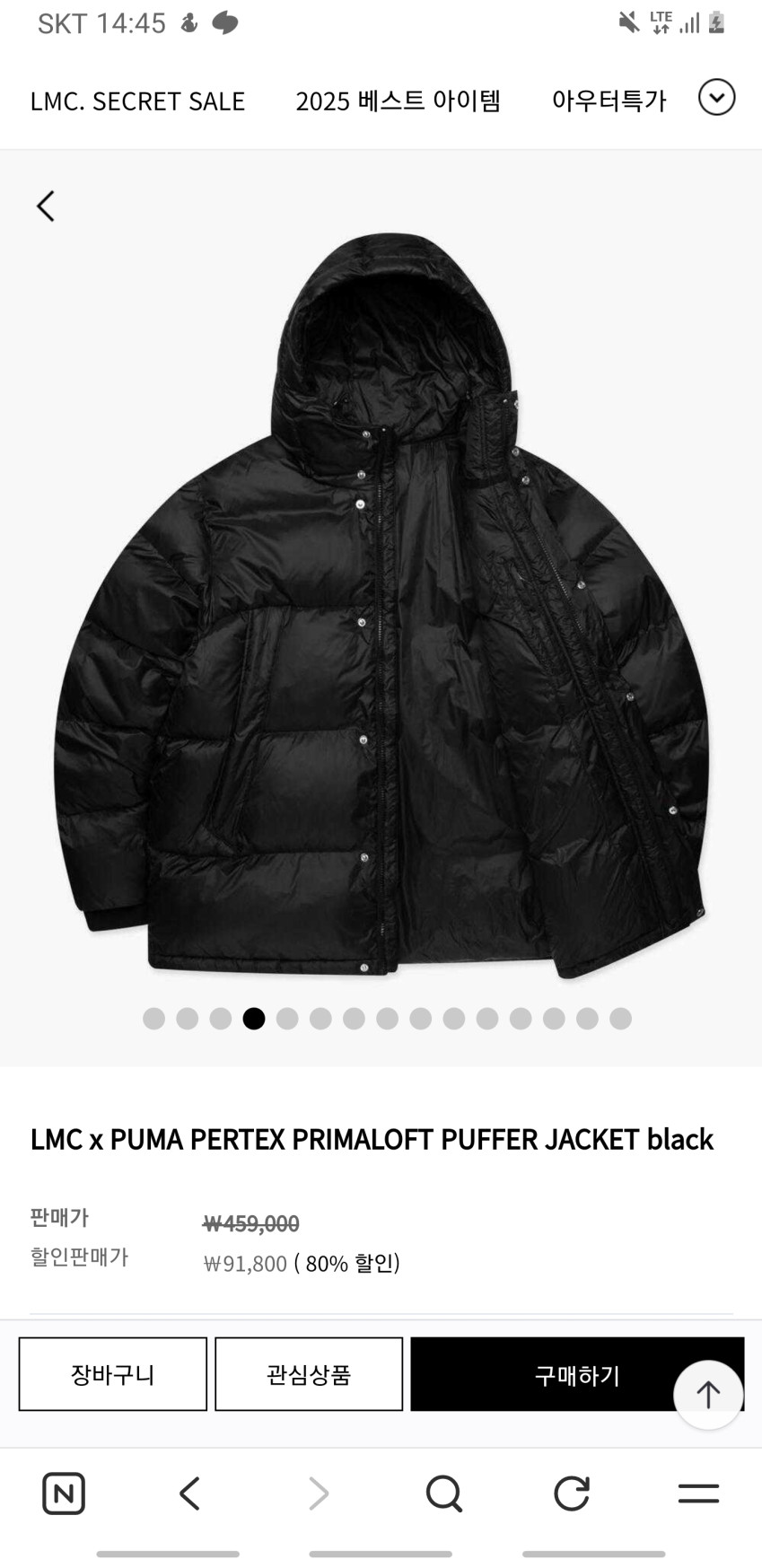This screenshot has width=762, height=1568.
Task: Reload the current page
Action: coord(571,1494)
